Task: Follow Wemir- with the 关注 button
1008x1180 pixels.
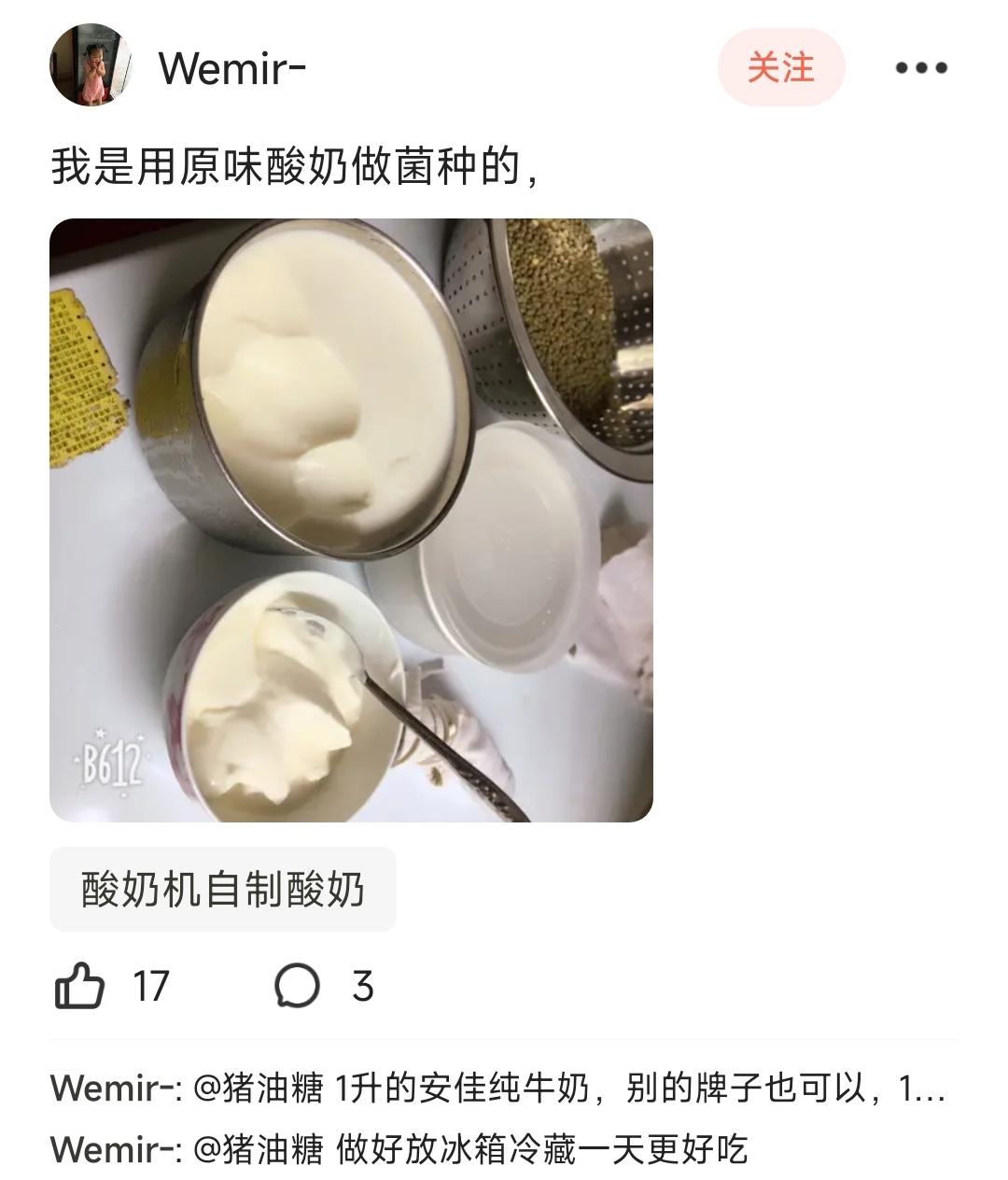Action: (780, 67)
